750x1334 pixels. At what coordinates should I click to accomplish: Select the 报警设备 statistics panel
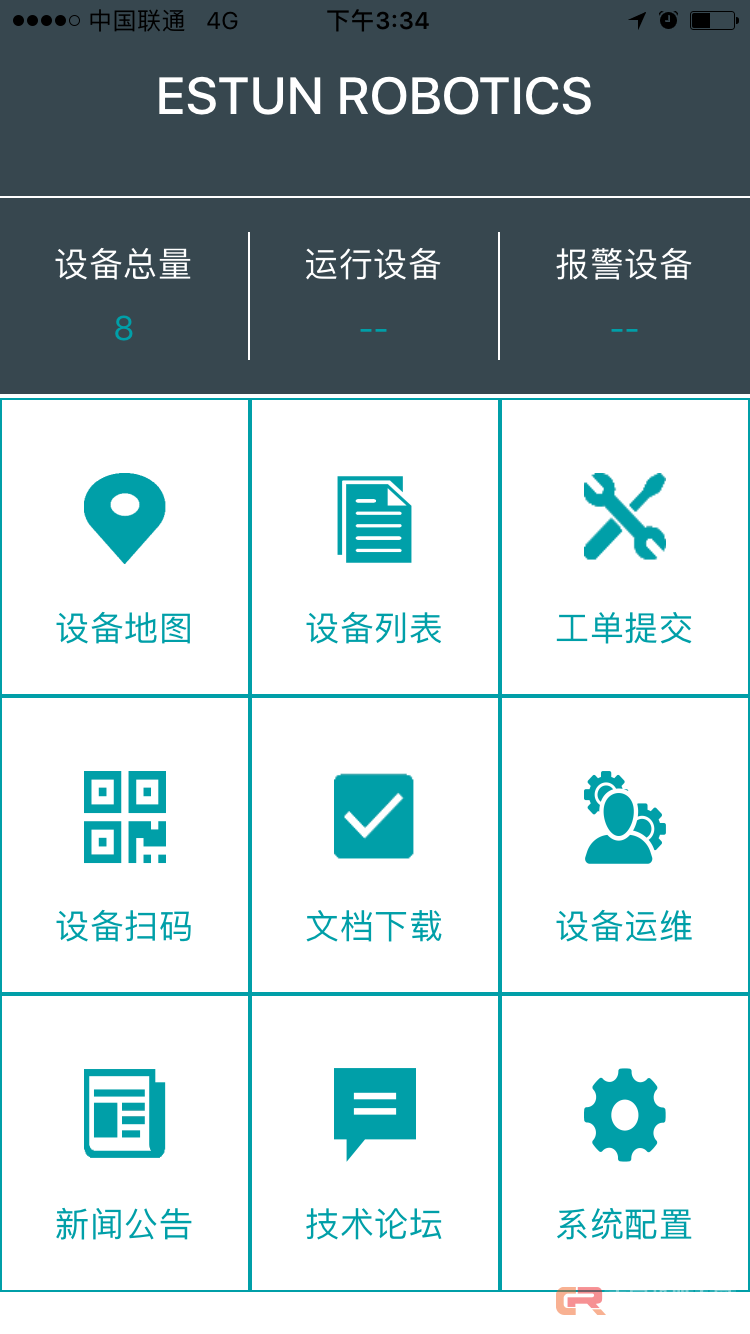pyautogui.click(x=624, y=295)
